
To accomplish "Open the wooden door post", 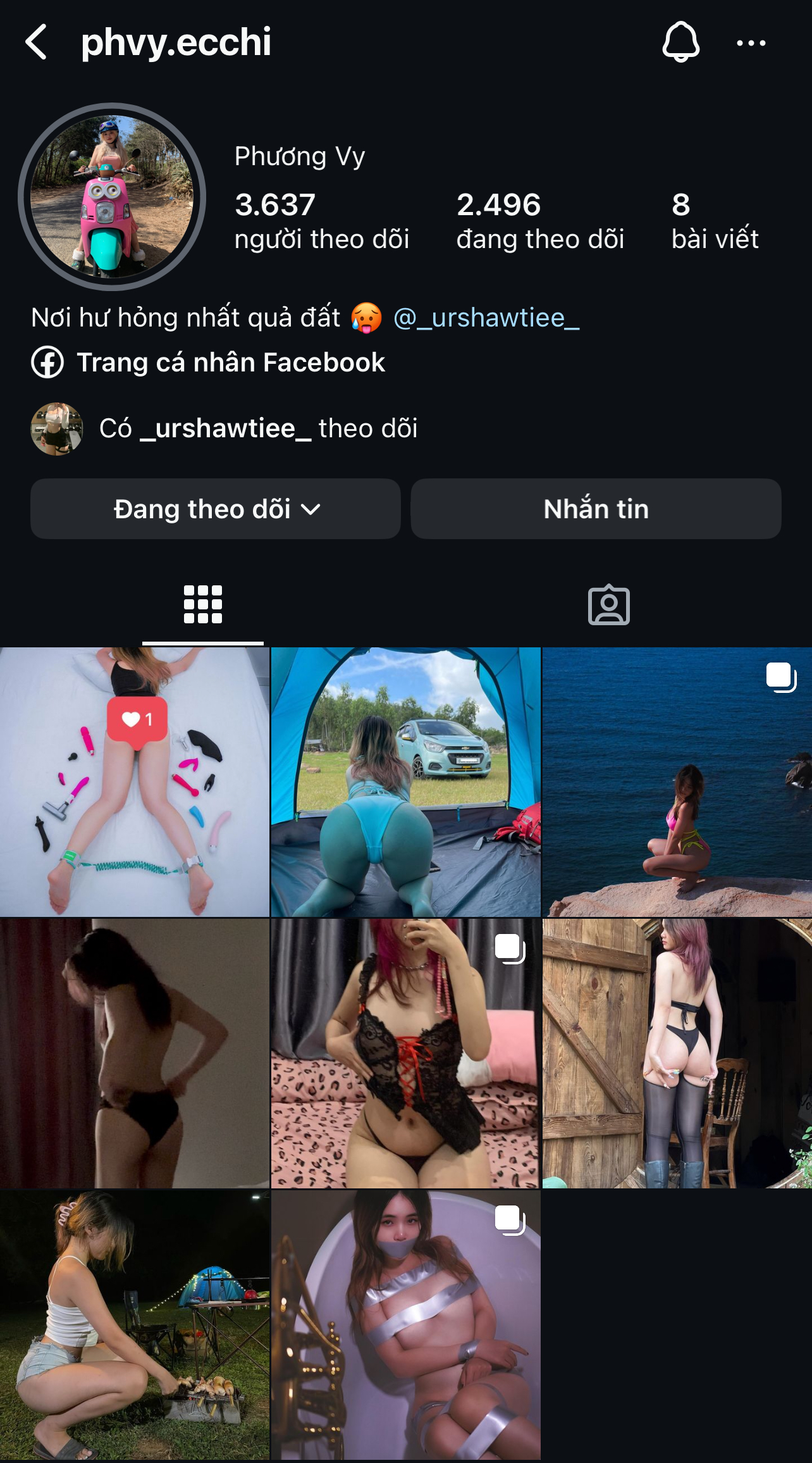I will (677, 1053).
